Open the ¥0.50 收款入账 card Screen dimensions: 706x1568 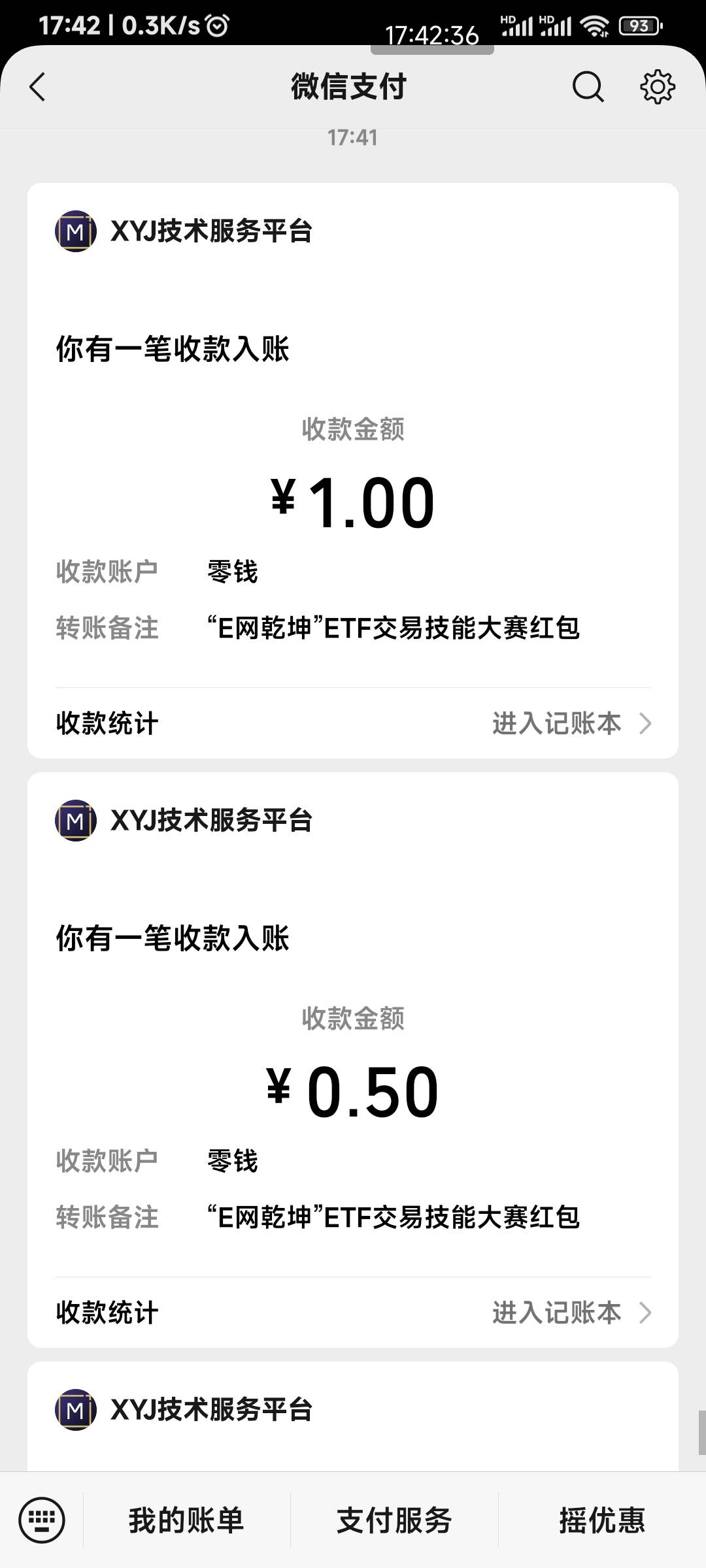[x=353, y=1060]
